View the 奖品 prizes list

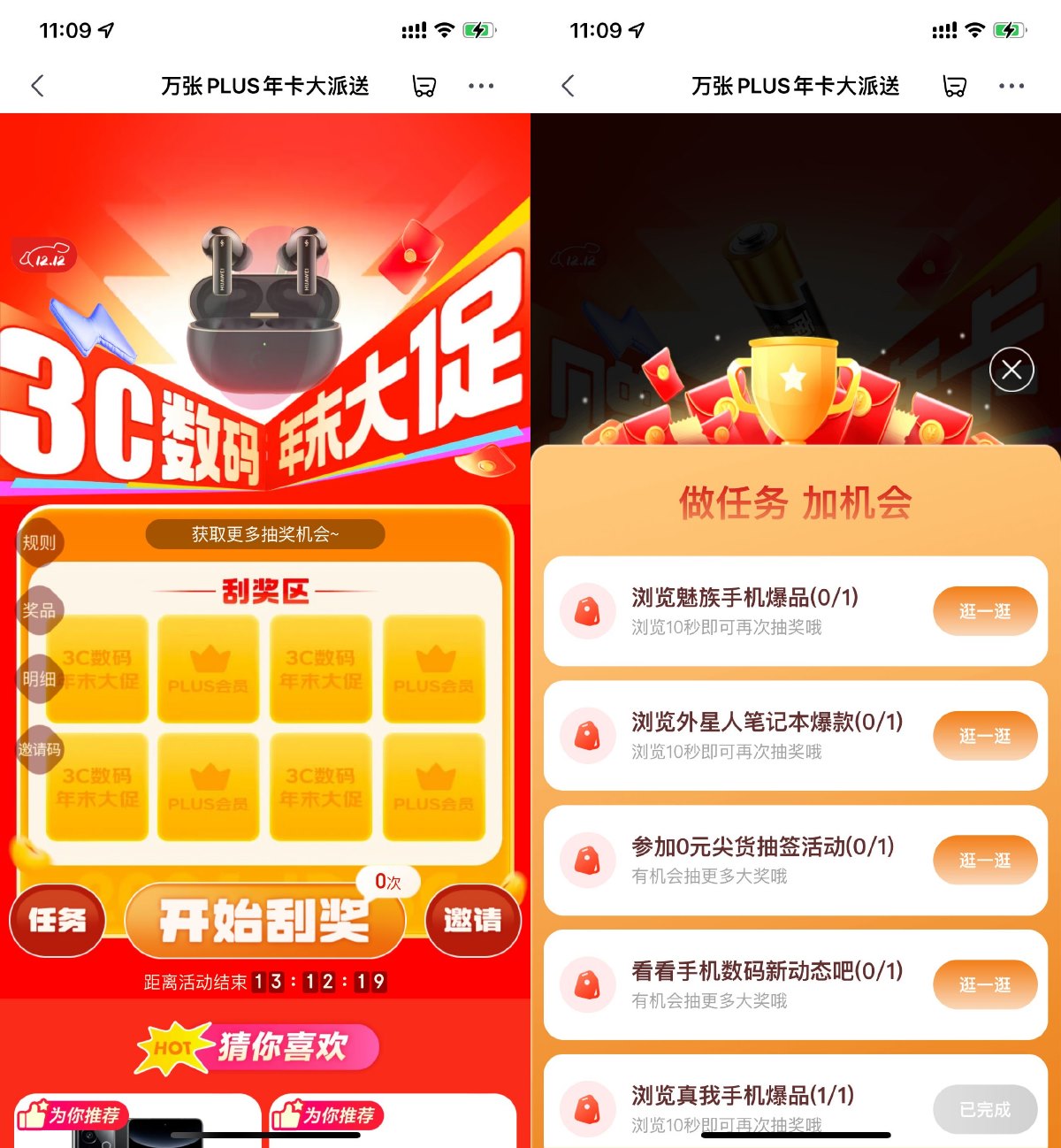[39, 610]
